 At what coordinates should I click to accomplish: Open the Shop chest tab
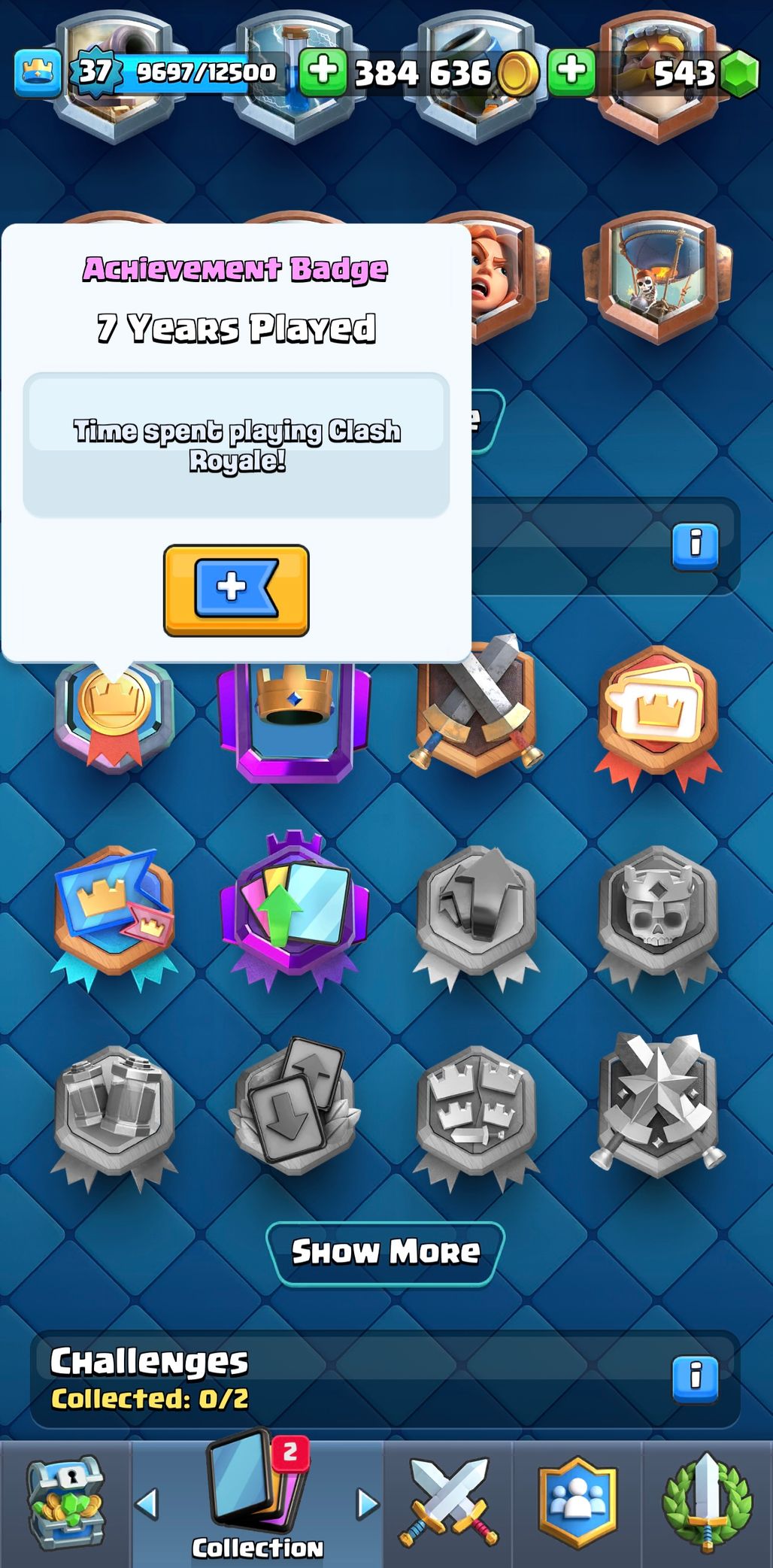66,1504
